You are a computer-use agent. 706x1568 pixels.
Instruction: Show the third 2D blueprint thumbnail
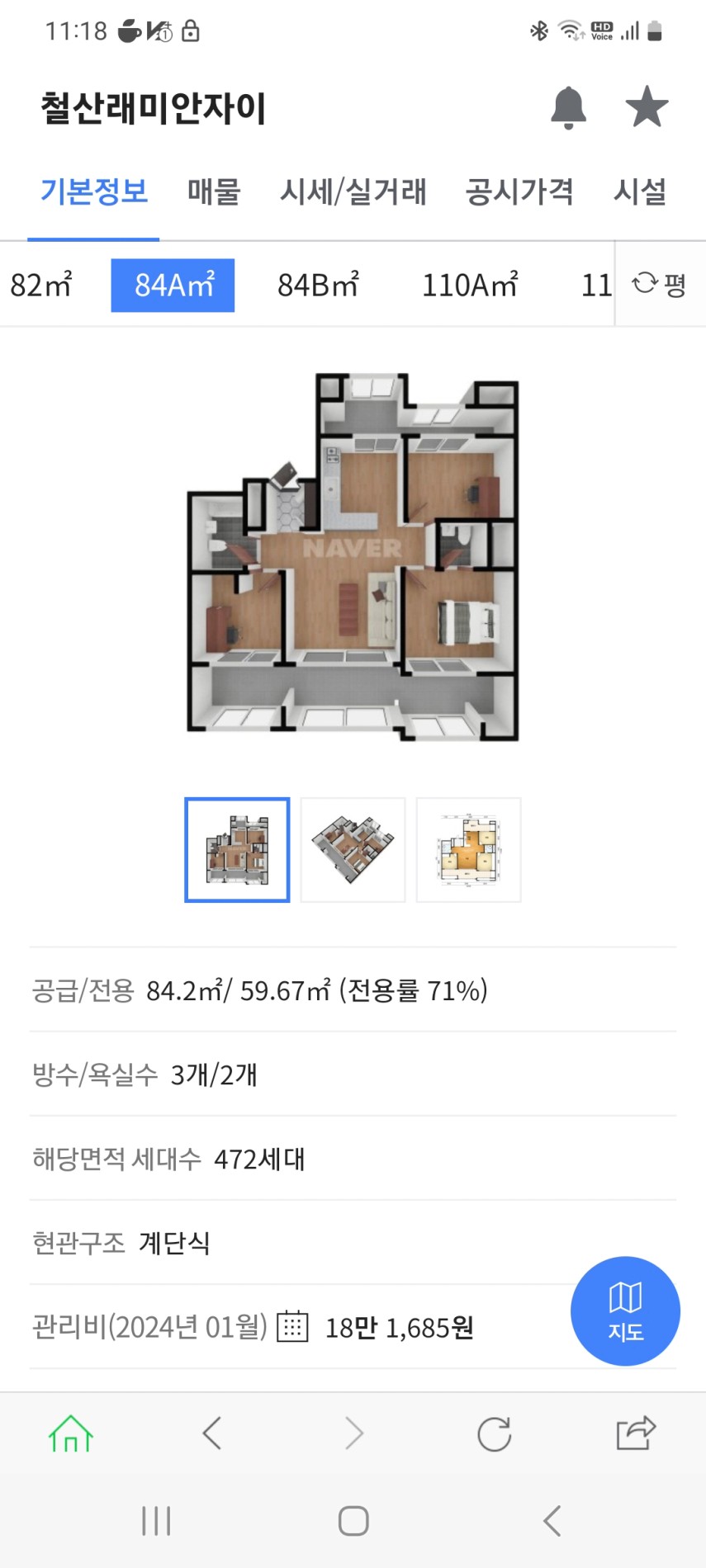[x=468, y=849]
